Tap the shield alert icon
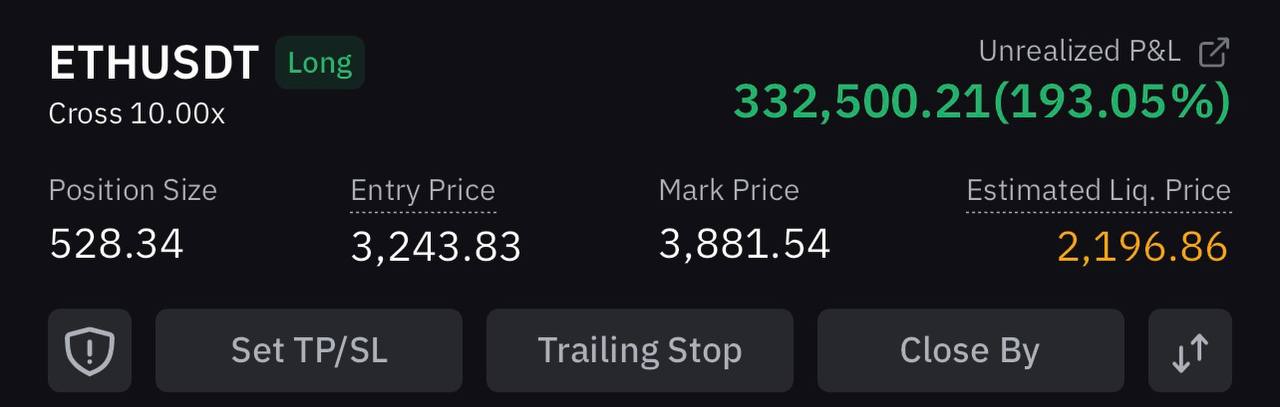The width and height of the screenshot is (1280, 407). [90, 350]
